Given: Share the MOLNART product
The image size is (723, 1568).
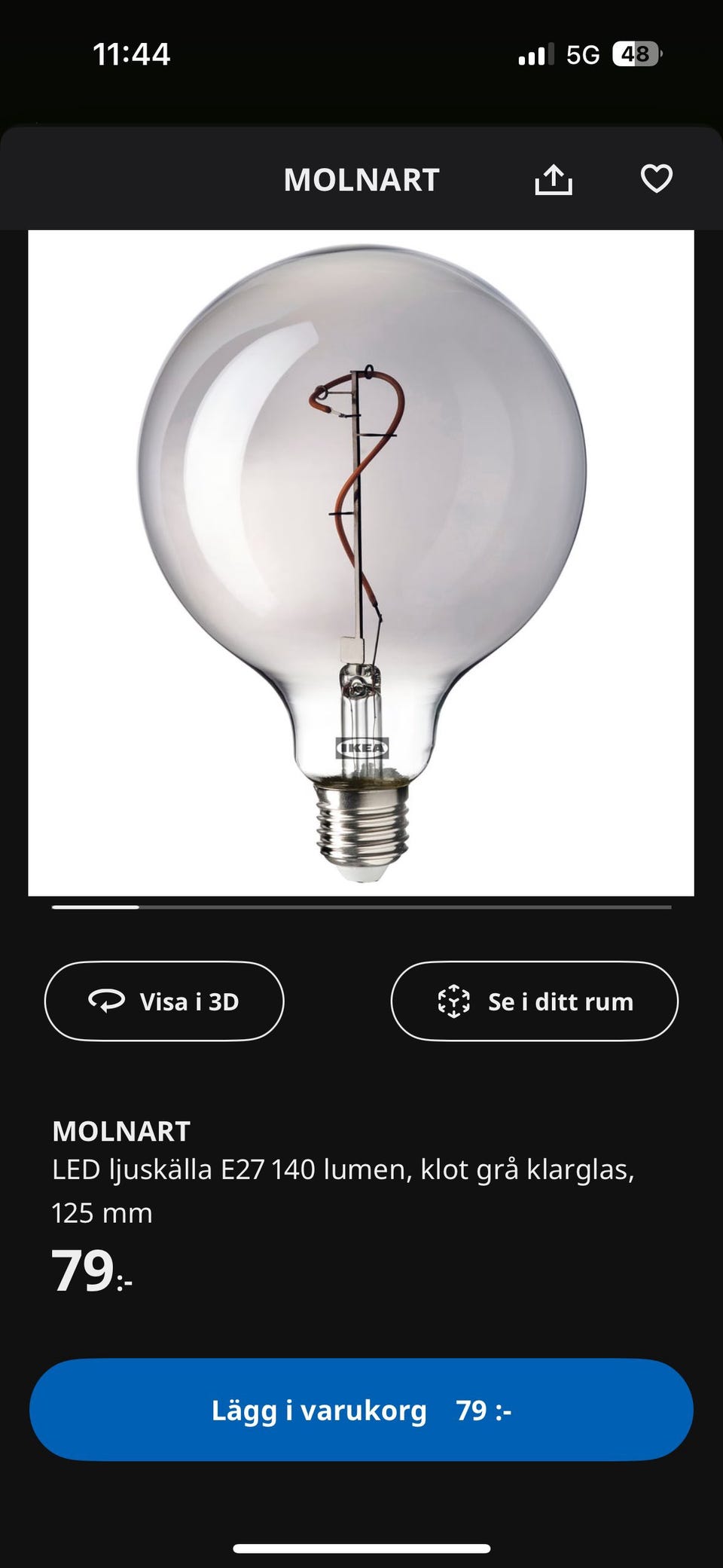Looking at the screenshot, I should click(x=554, y=179).
